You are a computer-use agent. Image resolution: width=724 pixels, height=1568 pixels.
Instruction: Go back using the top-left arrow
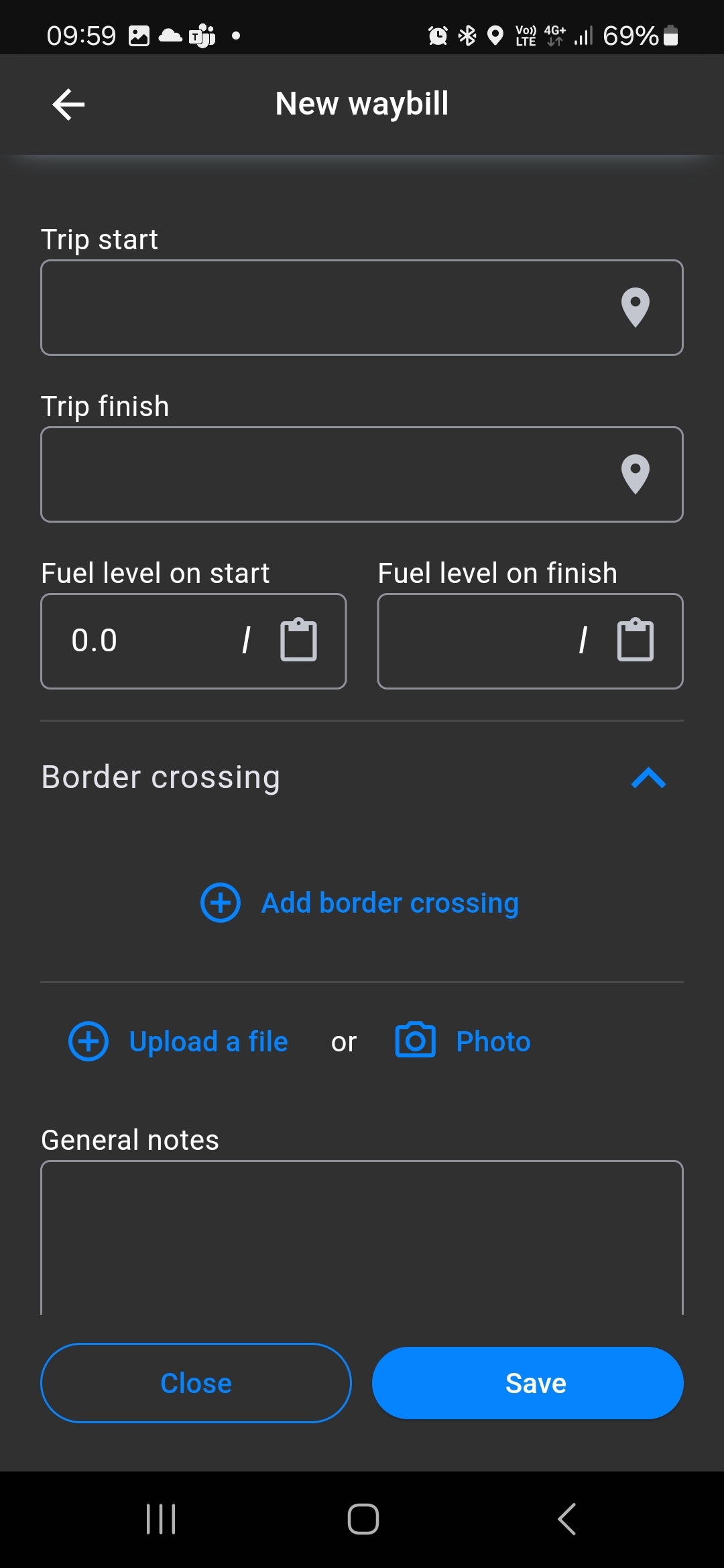tap(68, 105)
